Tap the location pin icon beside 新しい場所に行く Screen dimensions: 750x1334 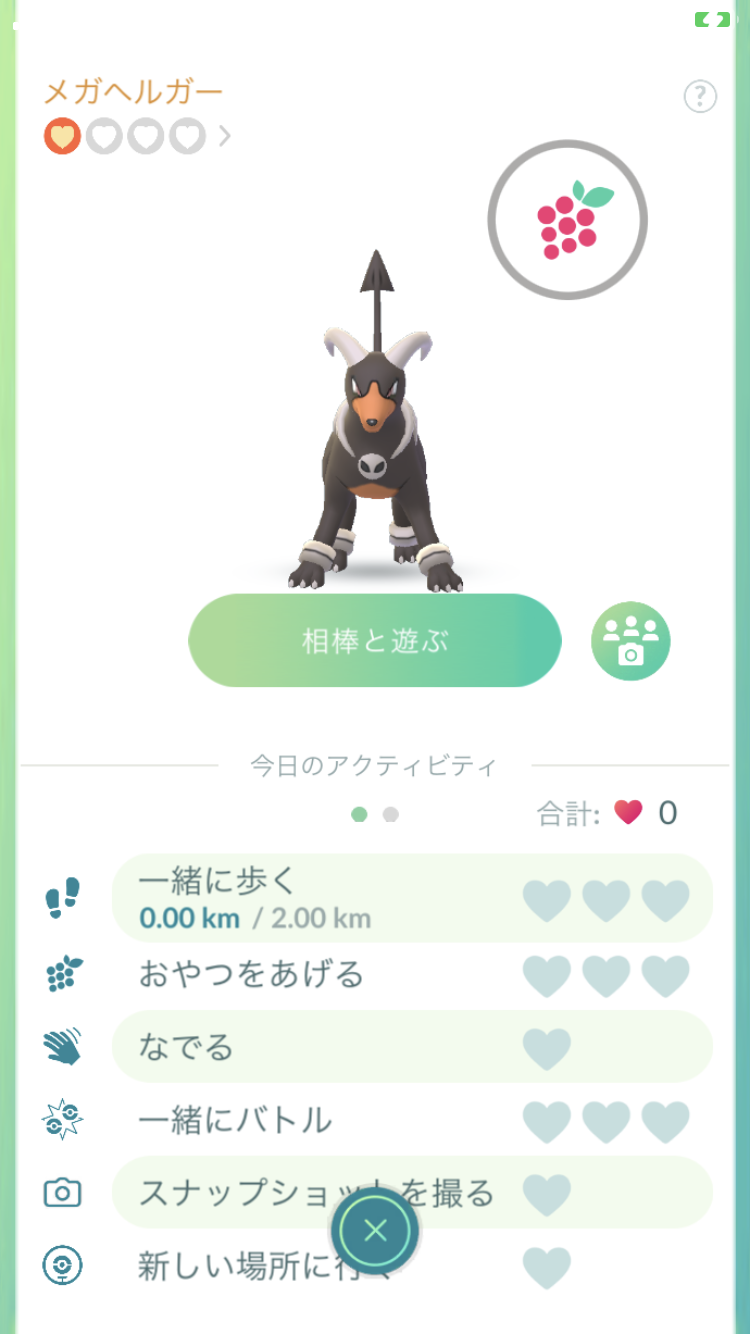(x=62, y=1266)
